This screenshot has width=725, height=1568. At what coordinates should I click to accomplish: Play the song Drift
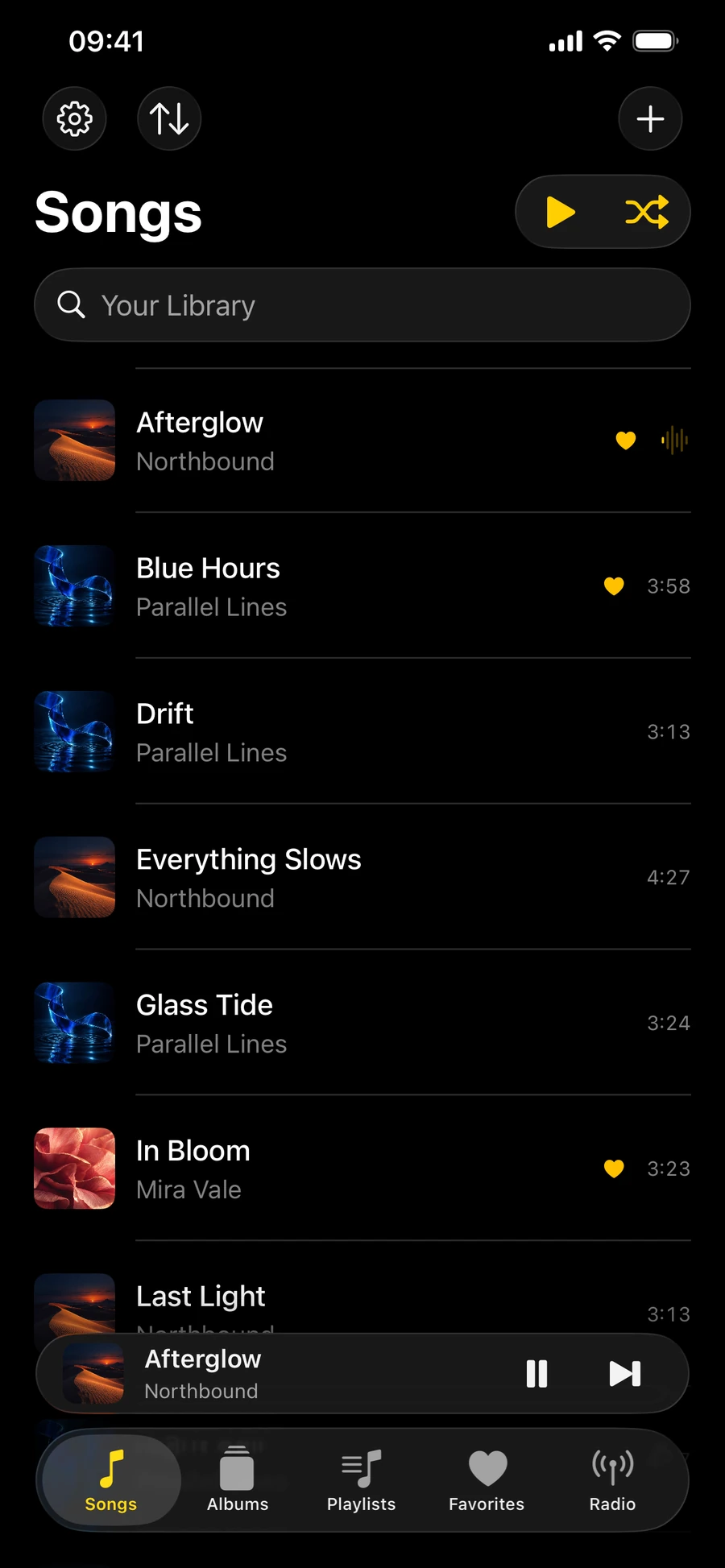click(x=362, y=732)
